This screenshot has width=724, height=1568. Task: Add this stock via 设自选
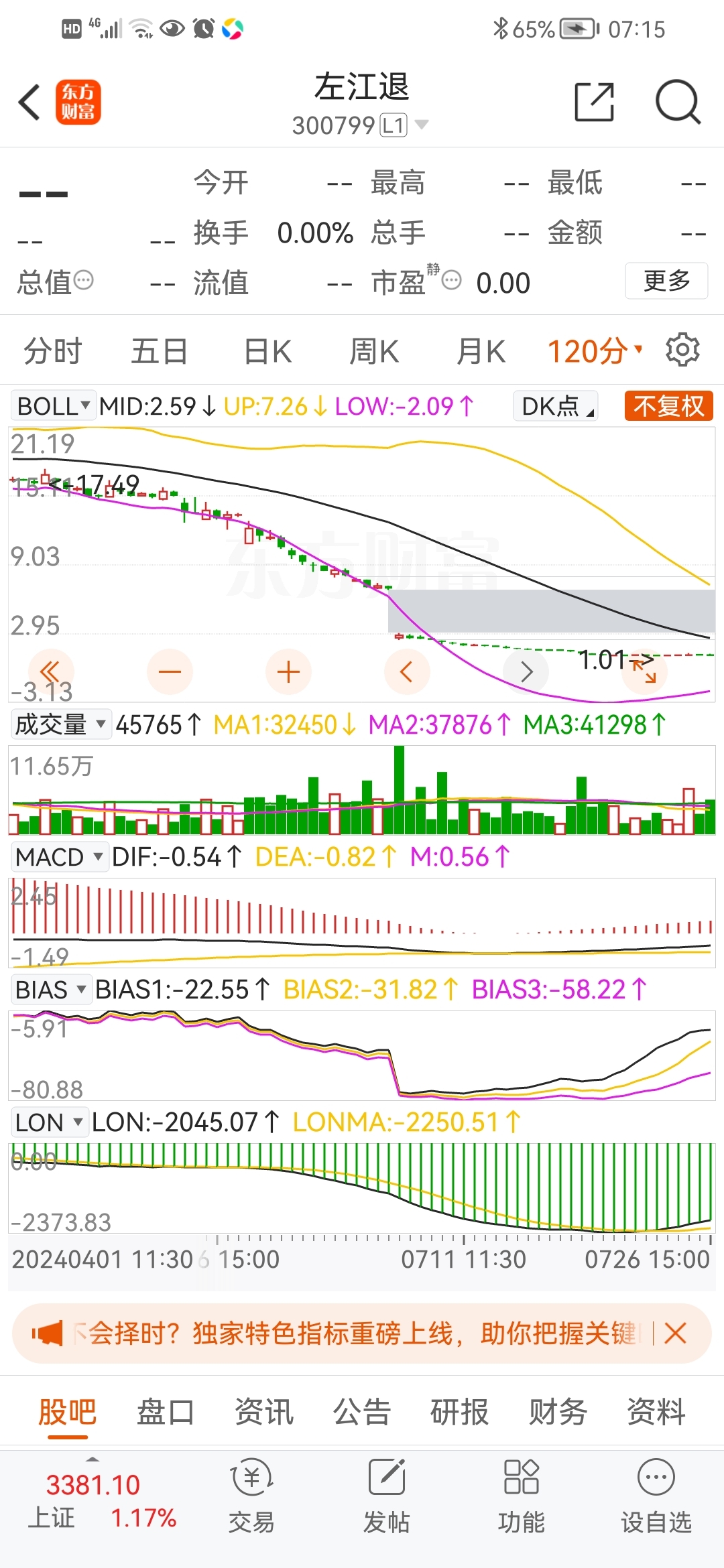click(656, 1496)
